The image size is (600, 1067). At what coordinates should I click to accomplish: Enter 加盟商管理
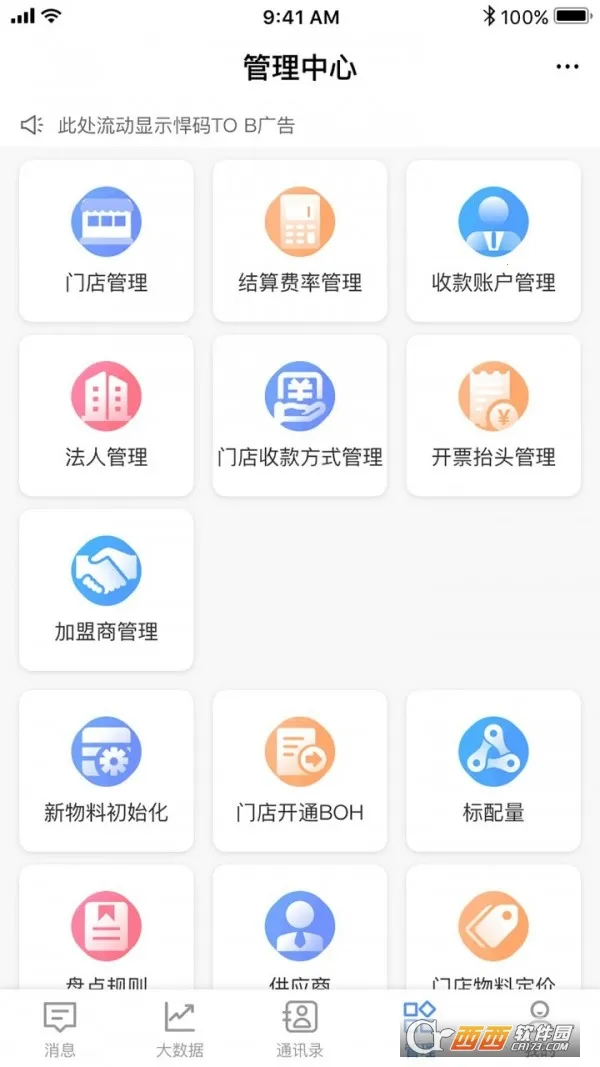tap(106, 590)
